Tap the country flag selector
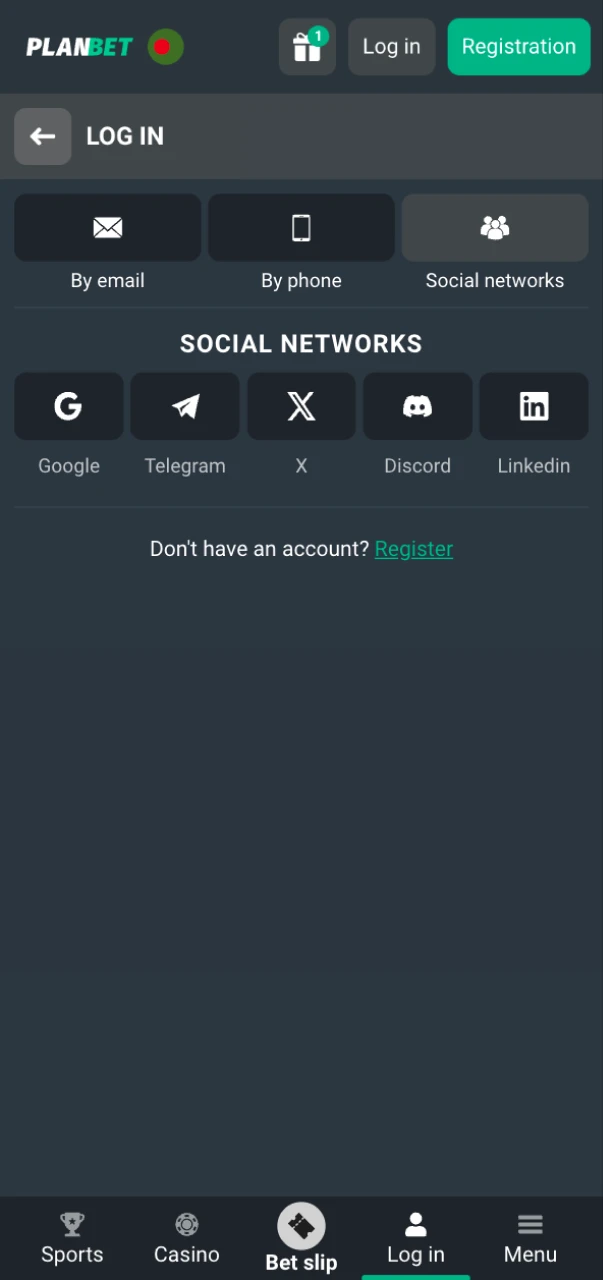The image size is (603, 1280). (x=166, y=47)
